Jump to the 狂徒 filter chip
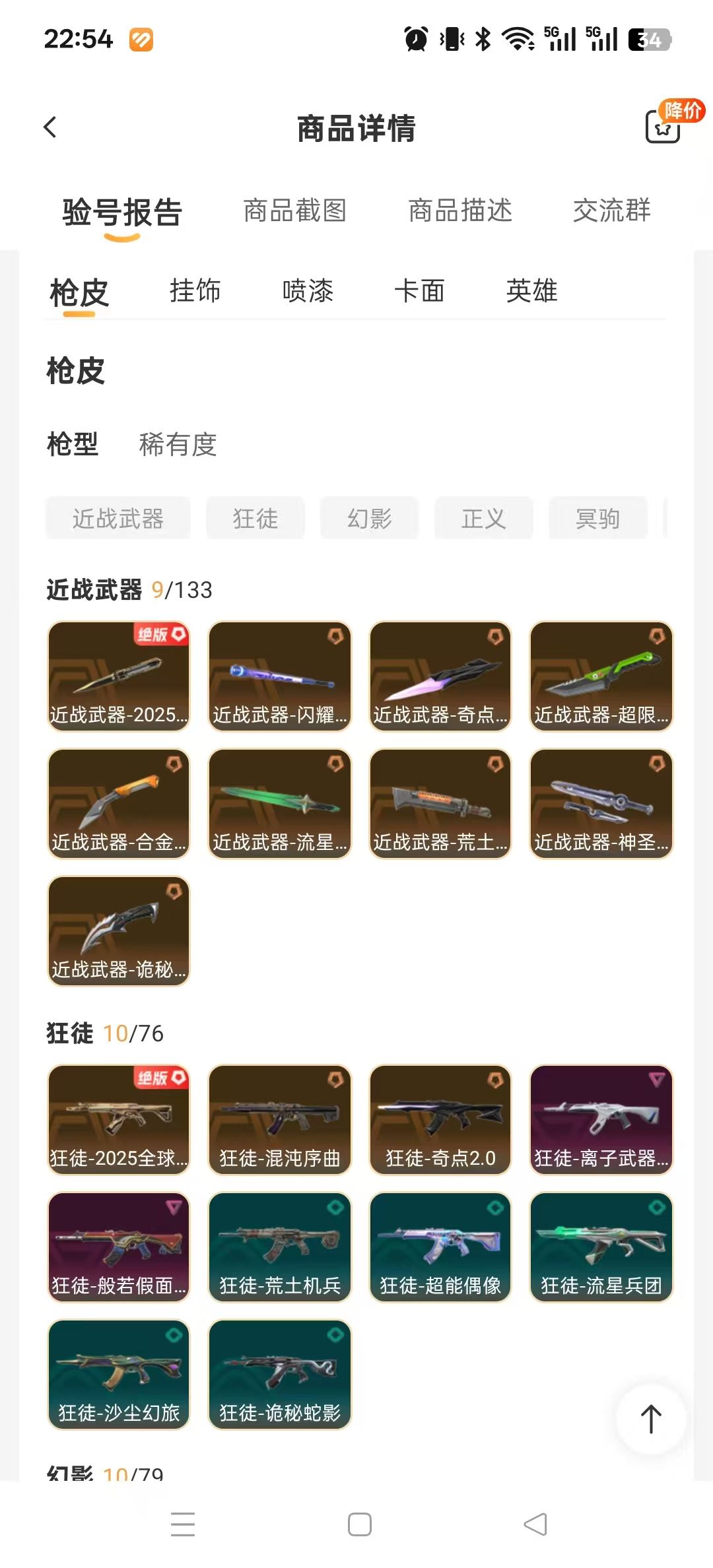713x1568 pixels. click(255, 519)
